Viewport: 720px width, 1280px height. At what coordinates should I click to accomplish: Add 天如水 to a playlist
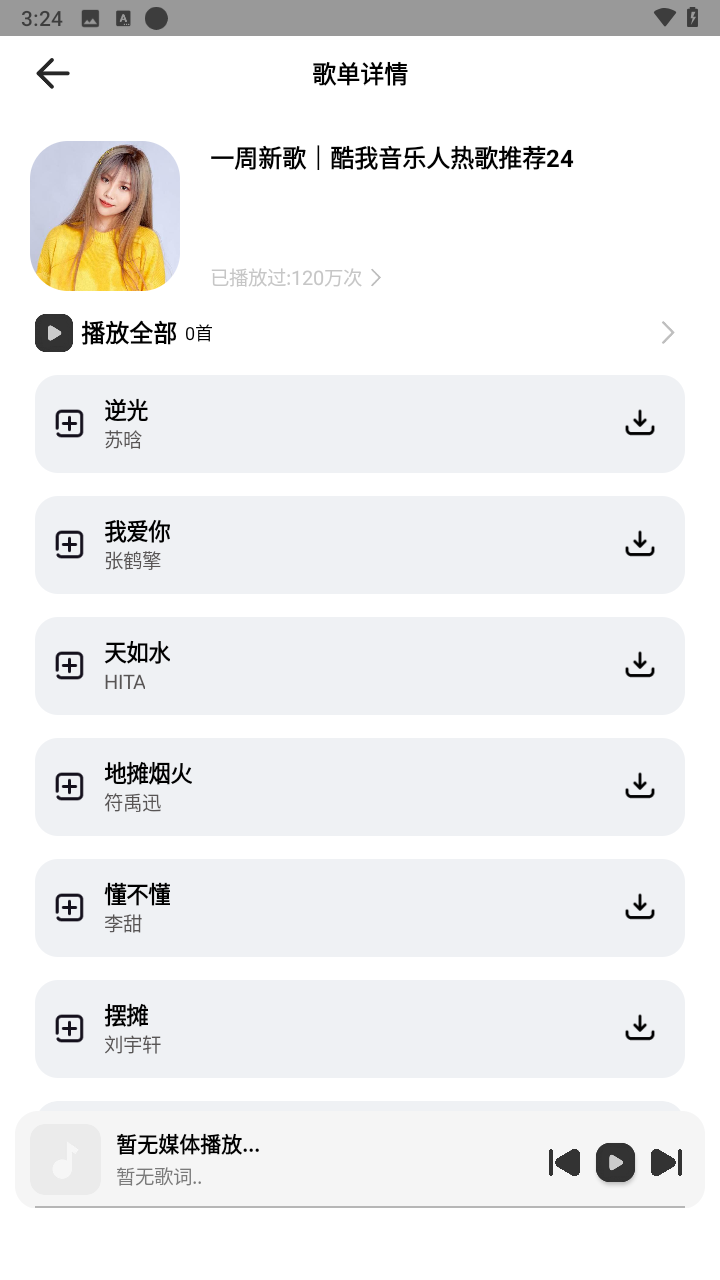click(x=69, y=665)
